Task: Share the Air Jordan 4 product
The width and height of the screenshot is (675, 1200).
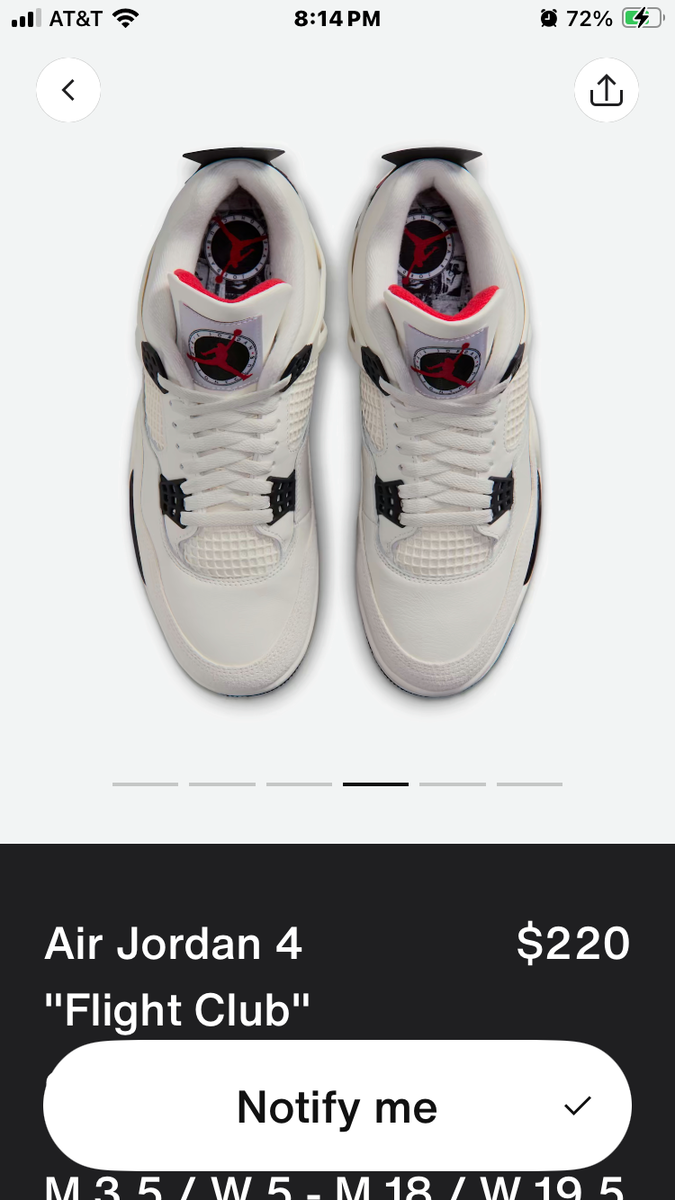Action: tap(606, 91)
